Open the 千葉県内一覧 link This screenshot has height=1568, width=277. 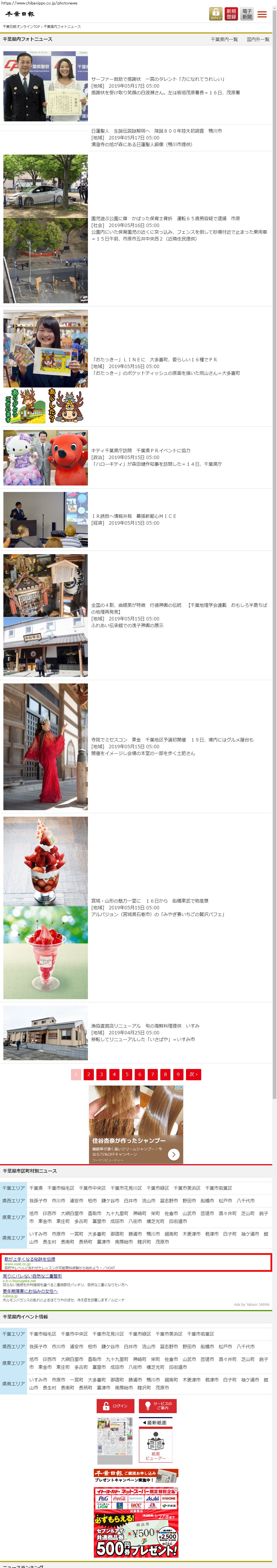[x=224, y=39]
